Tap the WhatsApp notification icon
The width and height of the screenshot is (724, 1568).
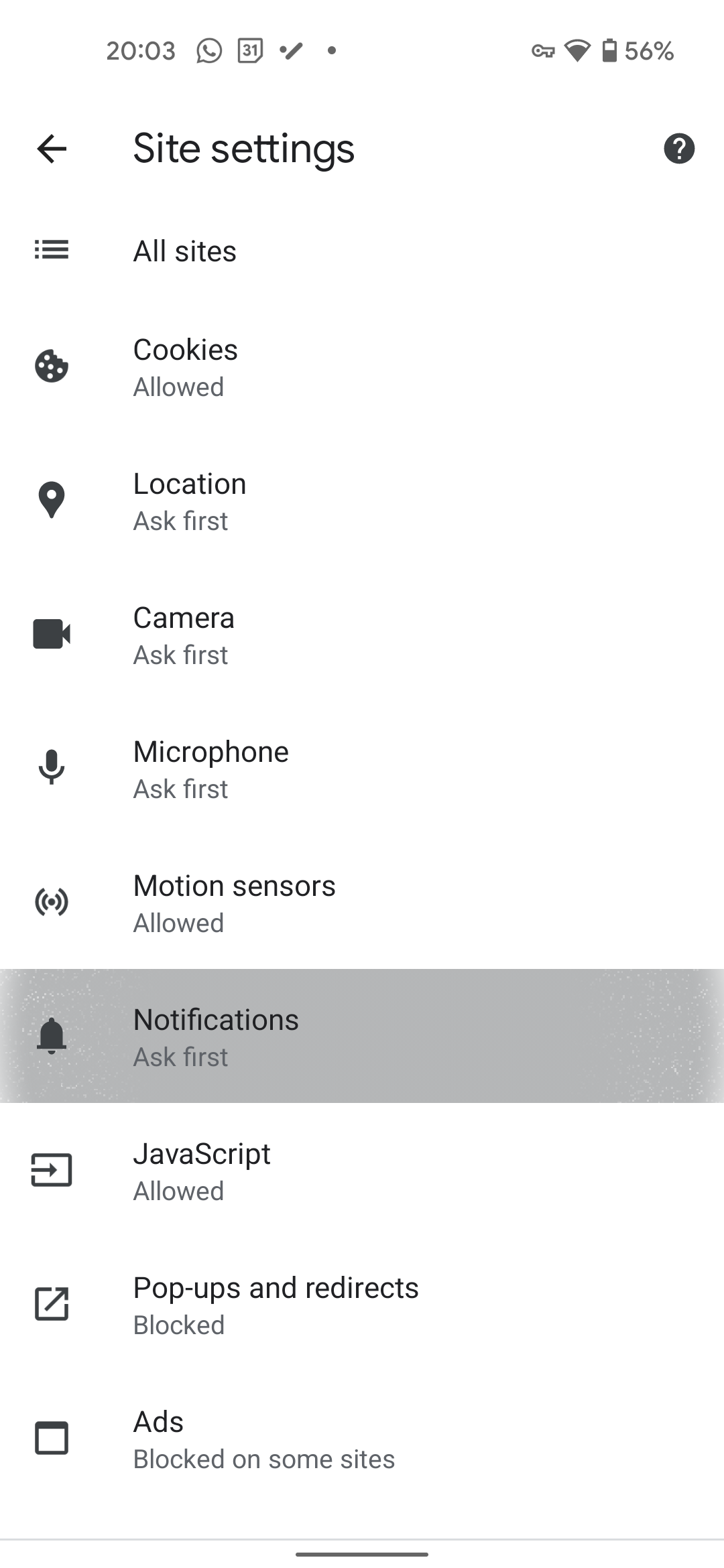coord(208,50)
